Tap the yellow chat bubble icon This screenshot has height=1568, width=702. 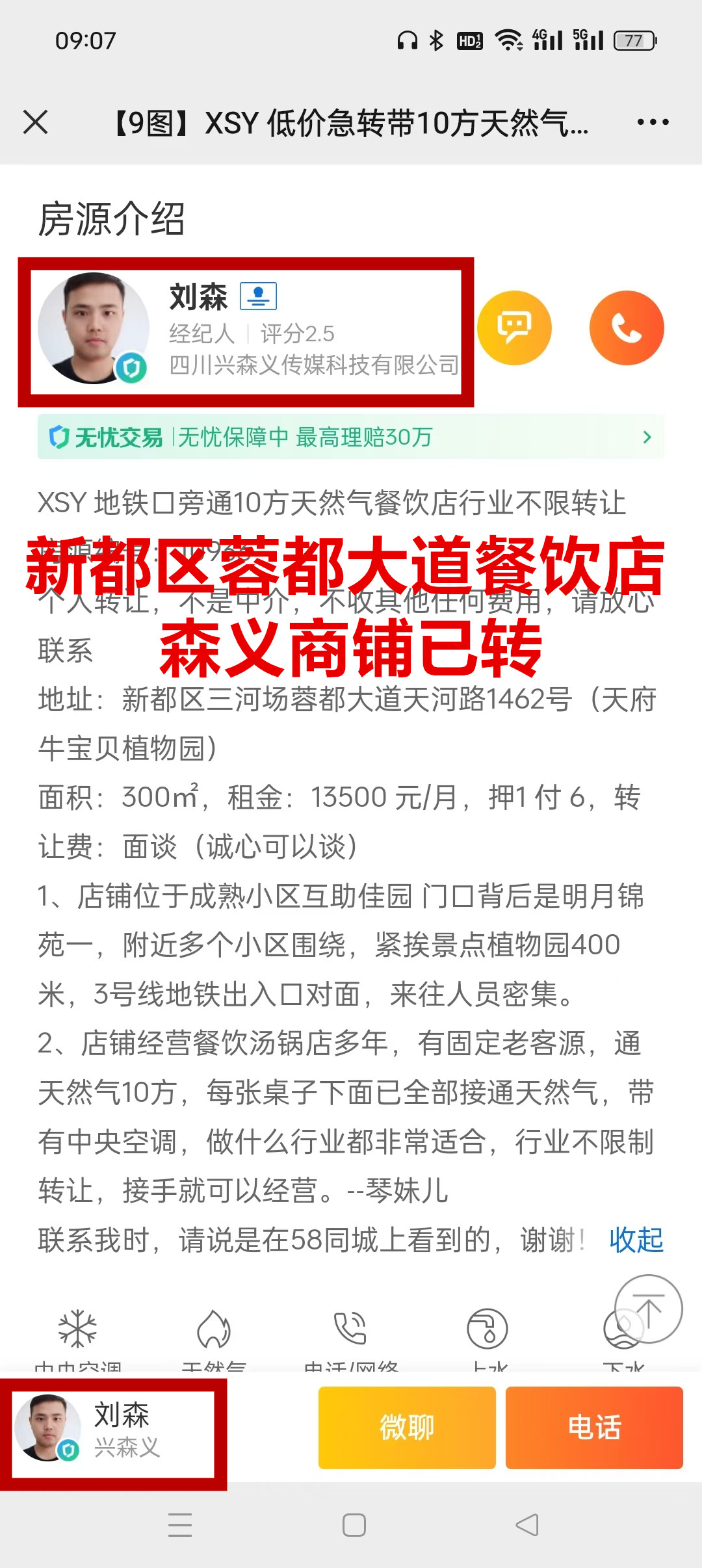514,328
